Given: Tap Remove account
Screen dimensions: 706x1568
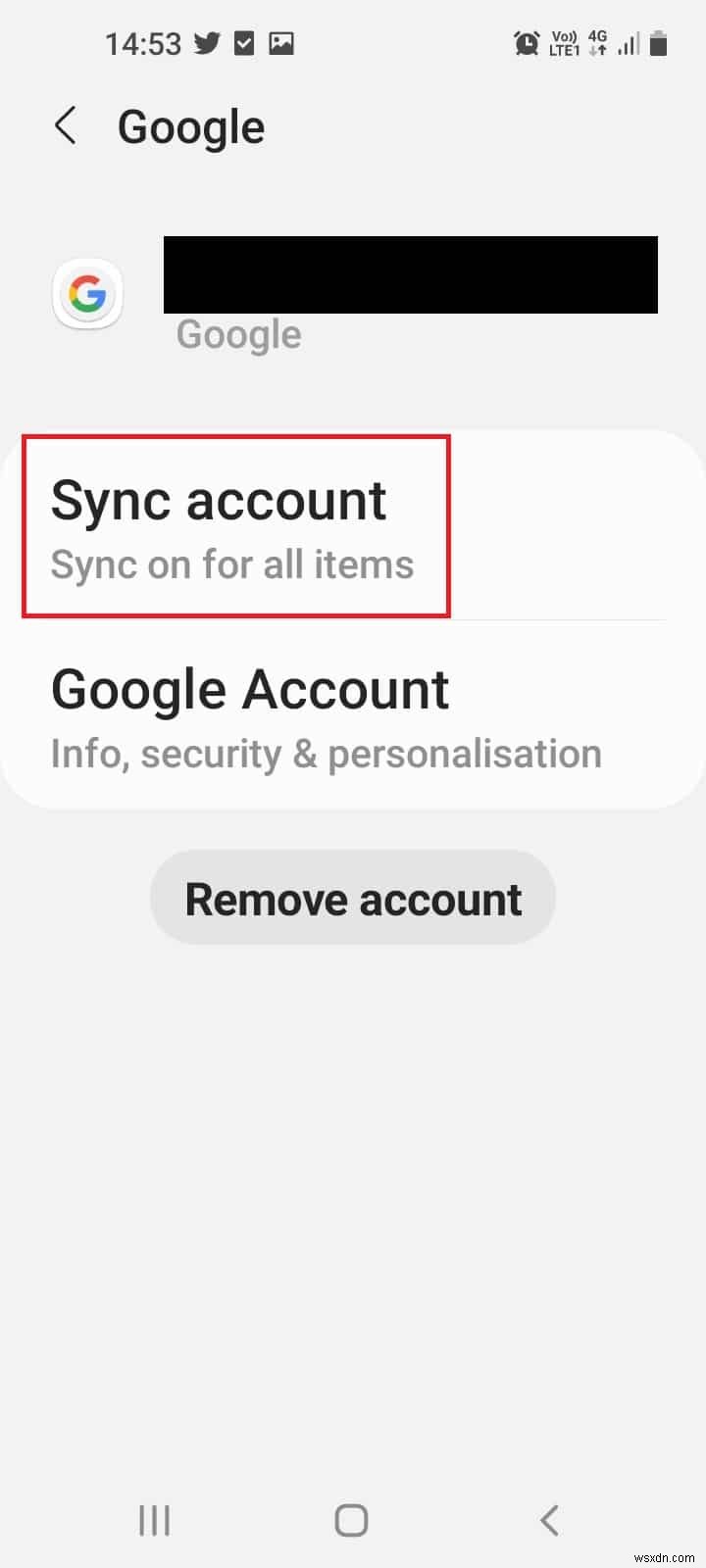Looking at the screenshot, I should (352, 897).
